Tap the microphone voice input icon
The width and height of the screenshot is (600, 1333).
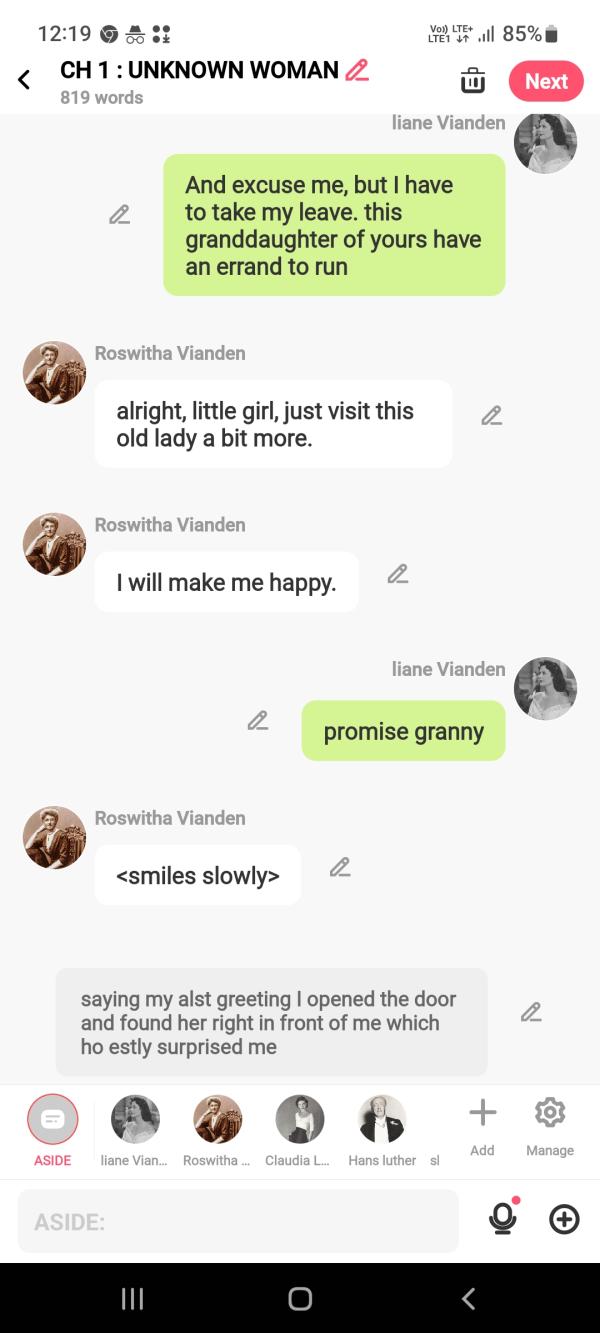pyautogui.click(x=503, y=1218)
